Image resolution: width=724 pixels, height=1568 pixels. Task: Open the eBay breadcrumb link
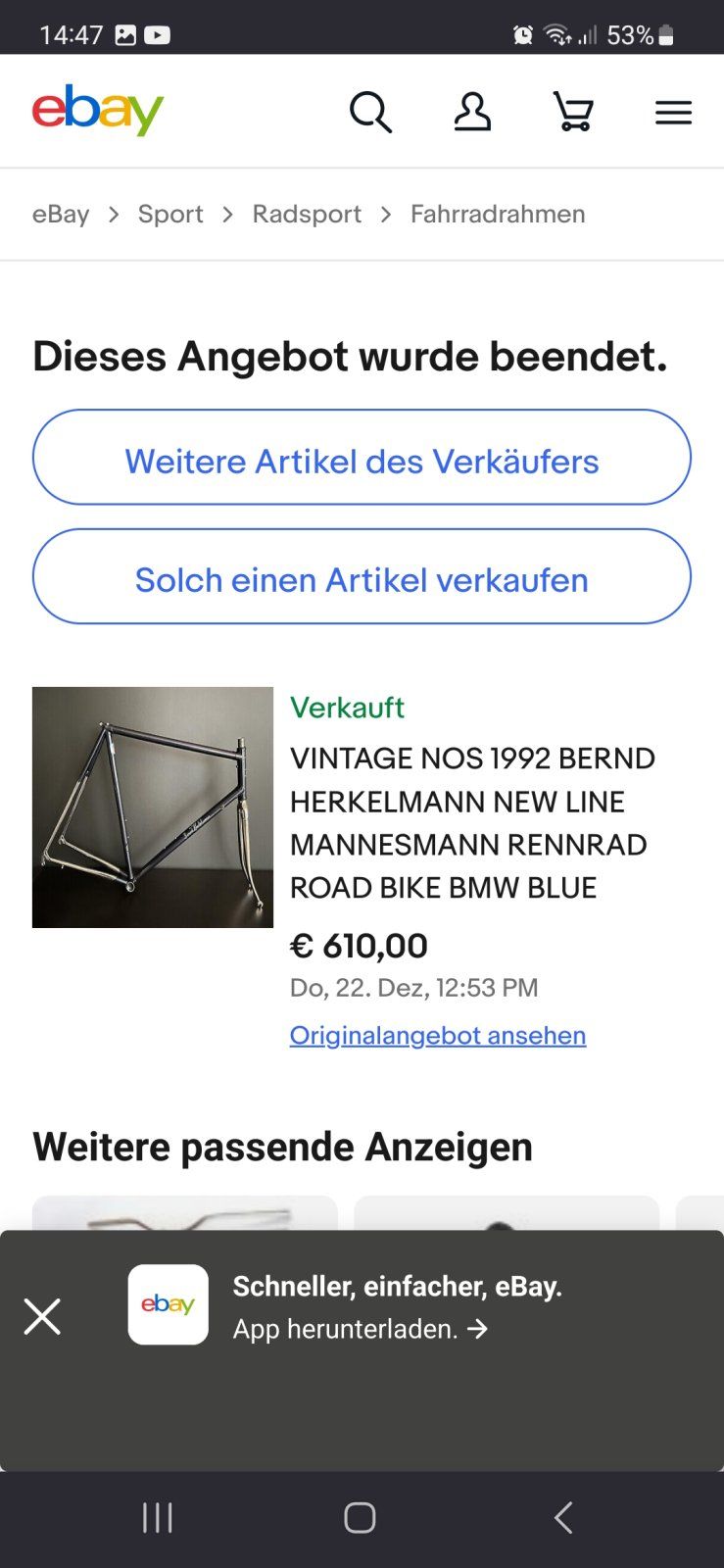(x=61, y=214)
